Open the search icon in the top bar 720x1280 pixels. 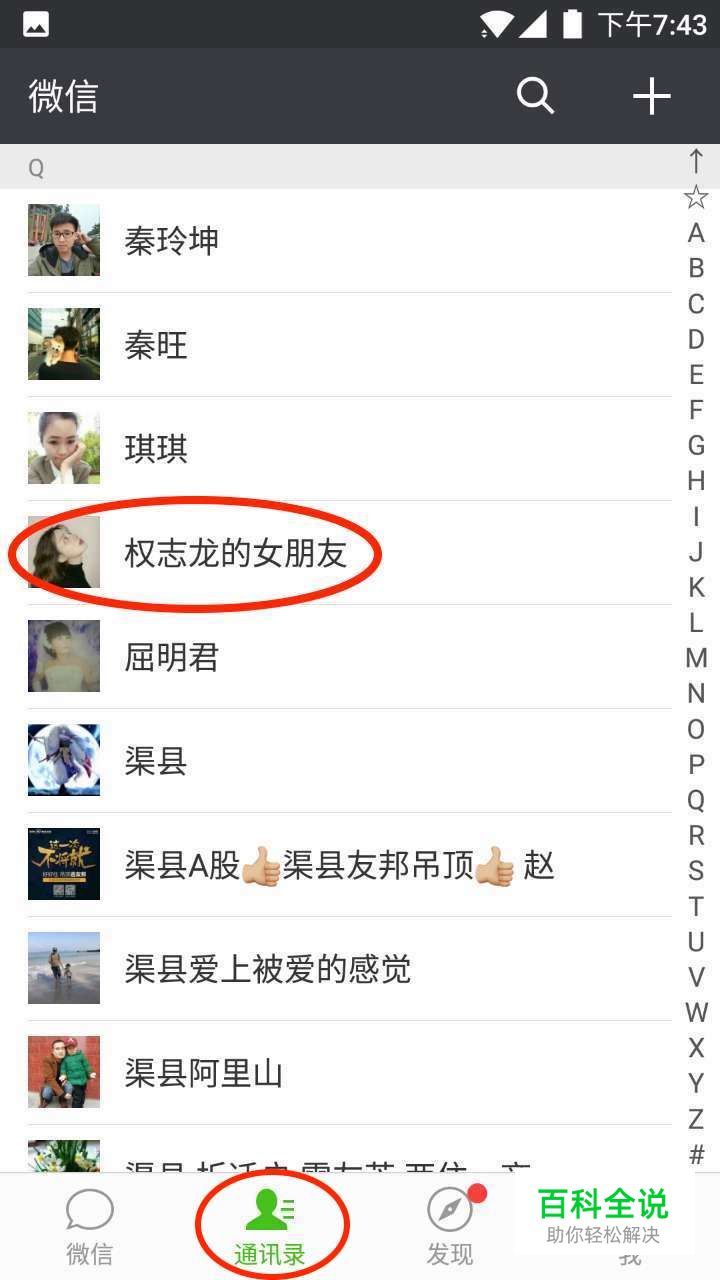(535, 96)
